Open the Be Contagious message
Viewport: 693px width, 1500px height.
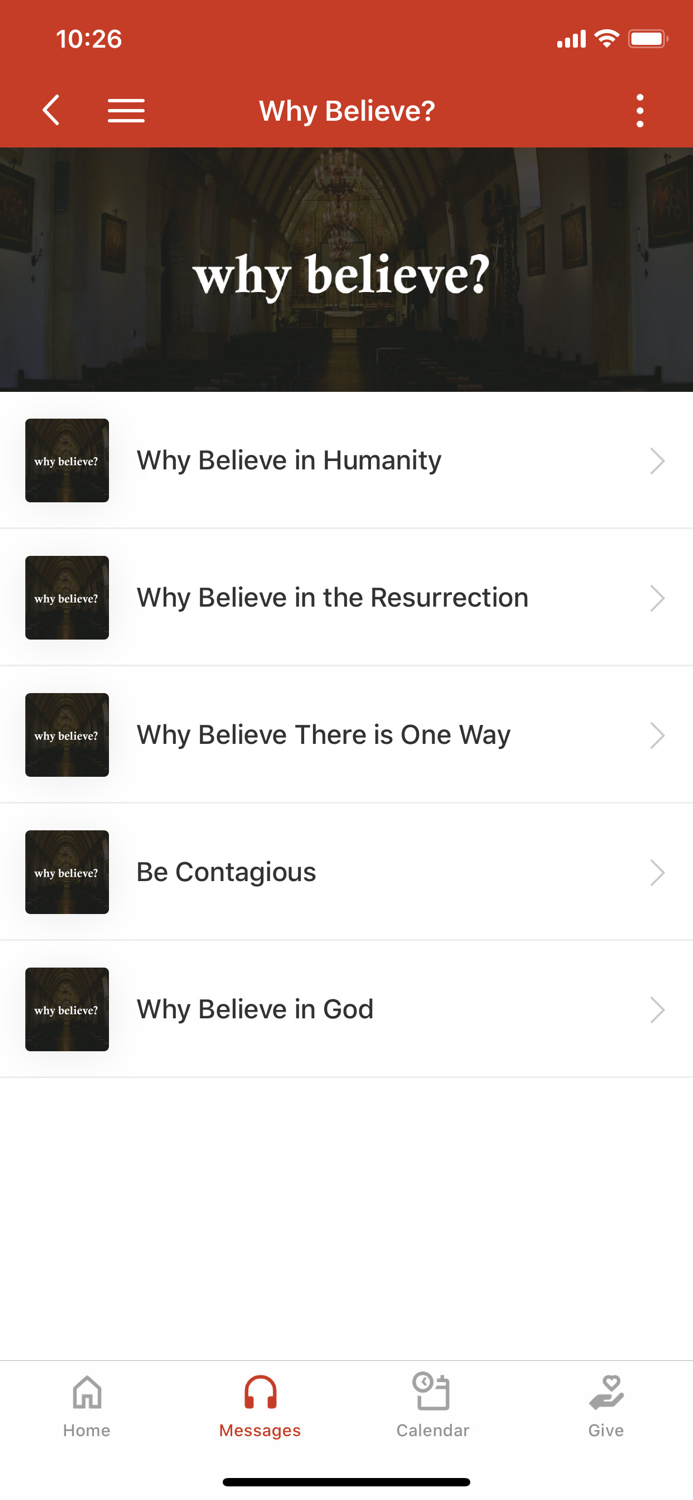click(346, 872)
